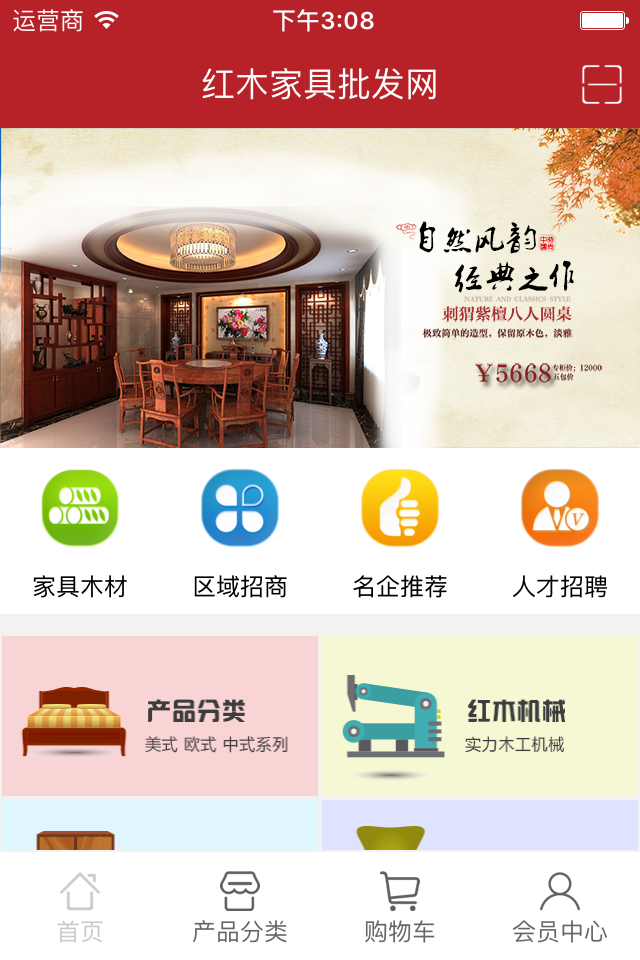
Task: Open the 红木机械 card
Action: pos(480,716)
